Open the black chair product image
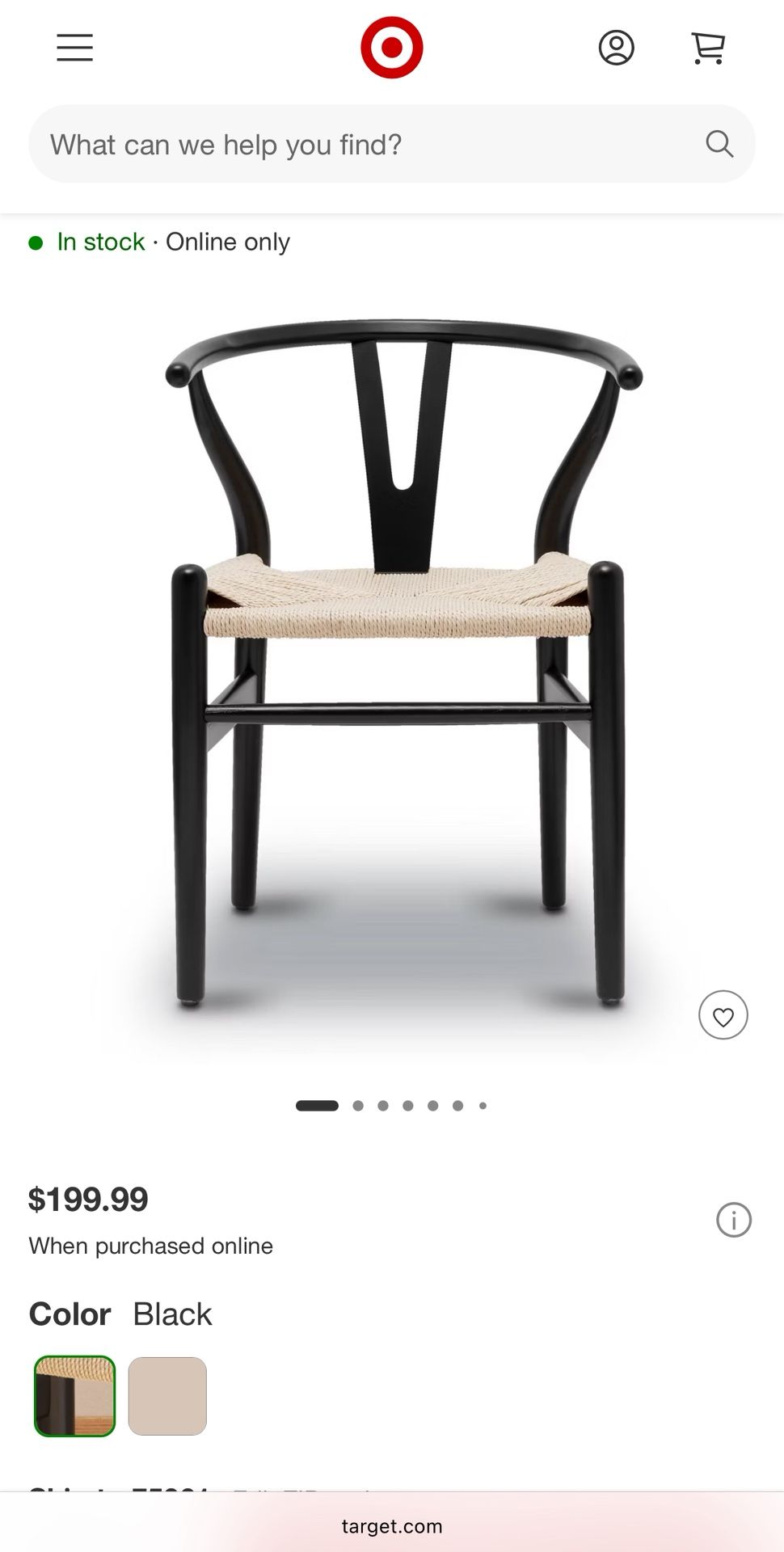Viewport: 784px width, 1552px height. 398,663
